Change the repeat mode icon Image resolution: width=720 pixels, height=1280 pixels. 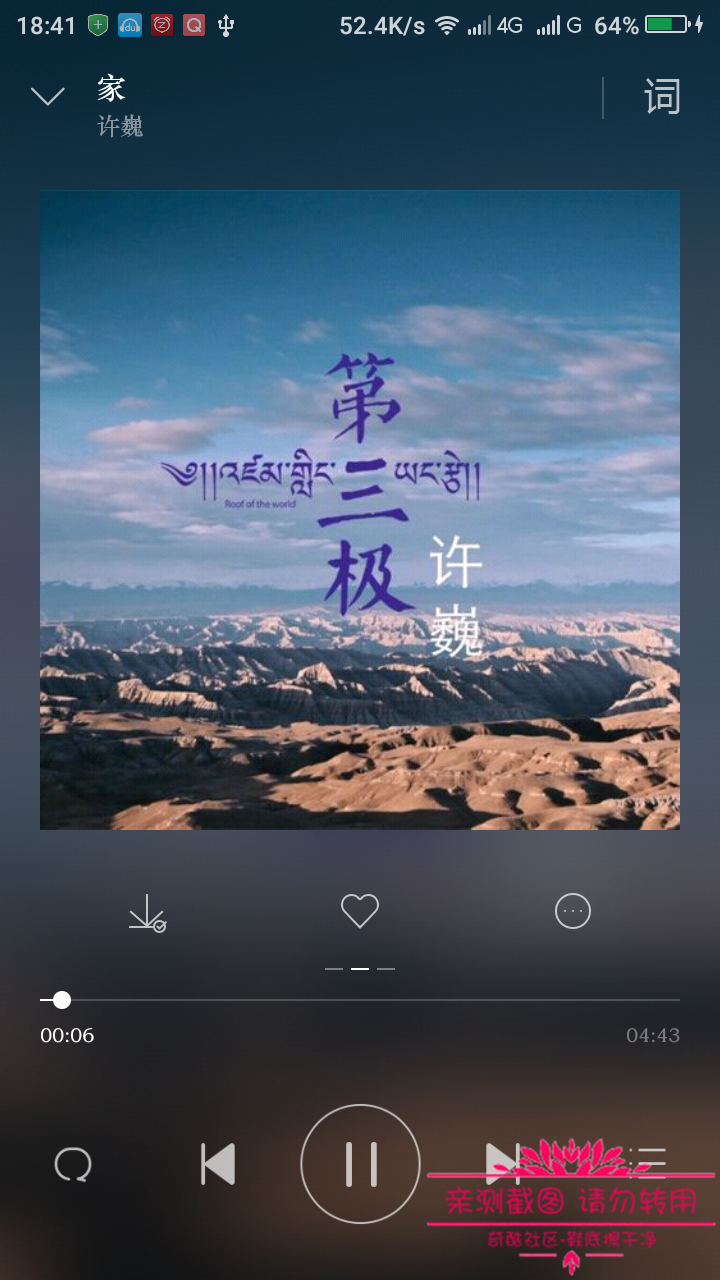coord(73,1165)
